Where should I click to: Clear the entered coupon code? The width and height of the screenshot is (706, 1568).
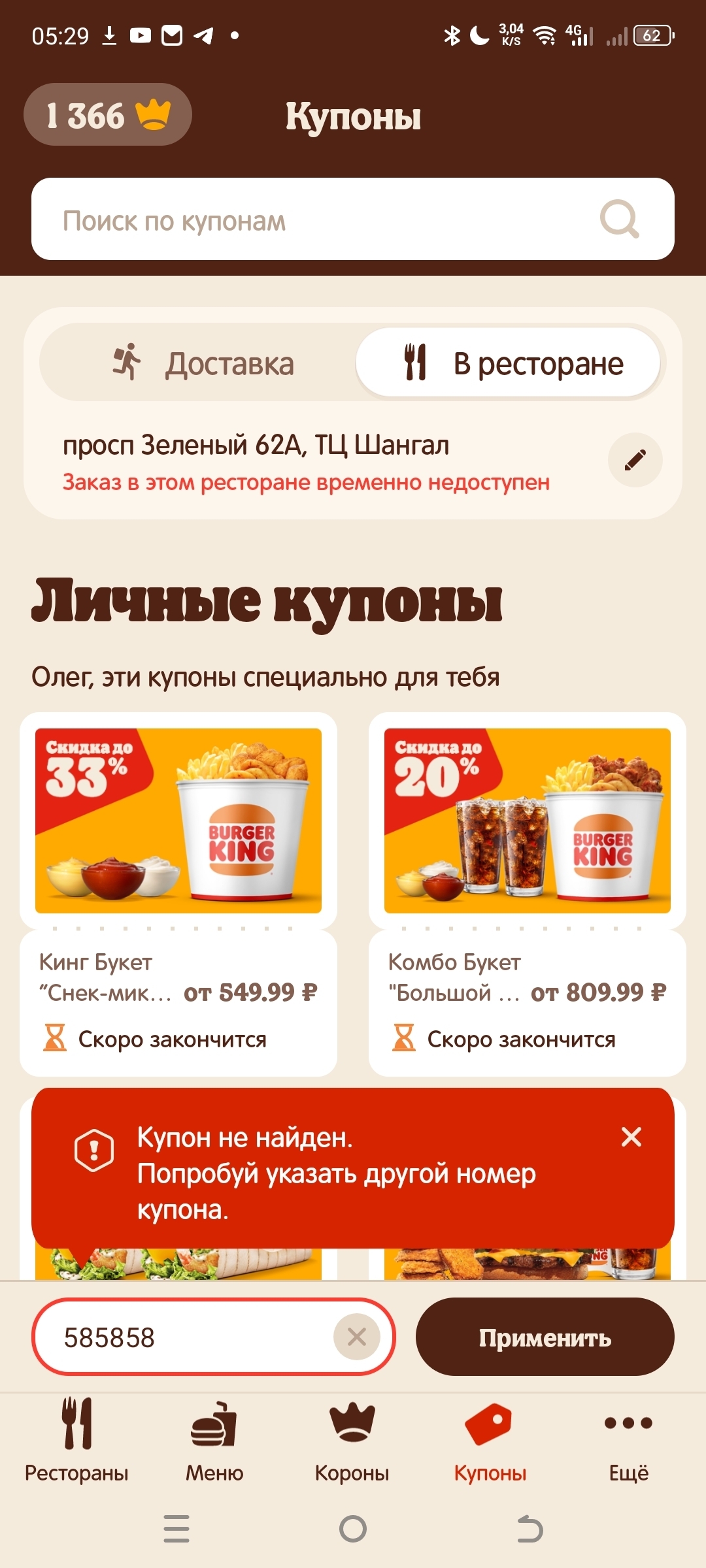pyautogui.click(x=357, y=1337)
